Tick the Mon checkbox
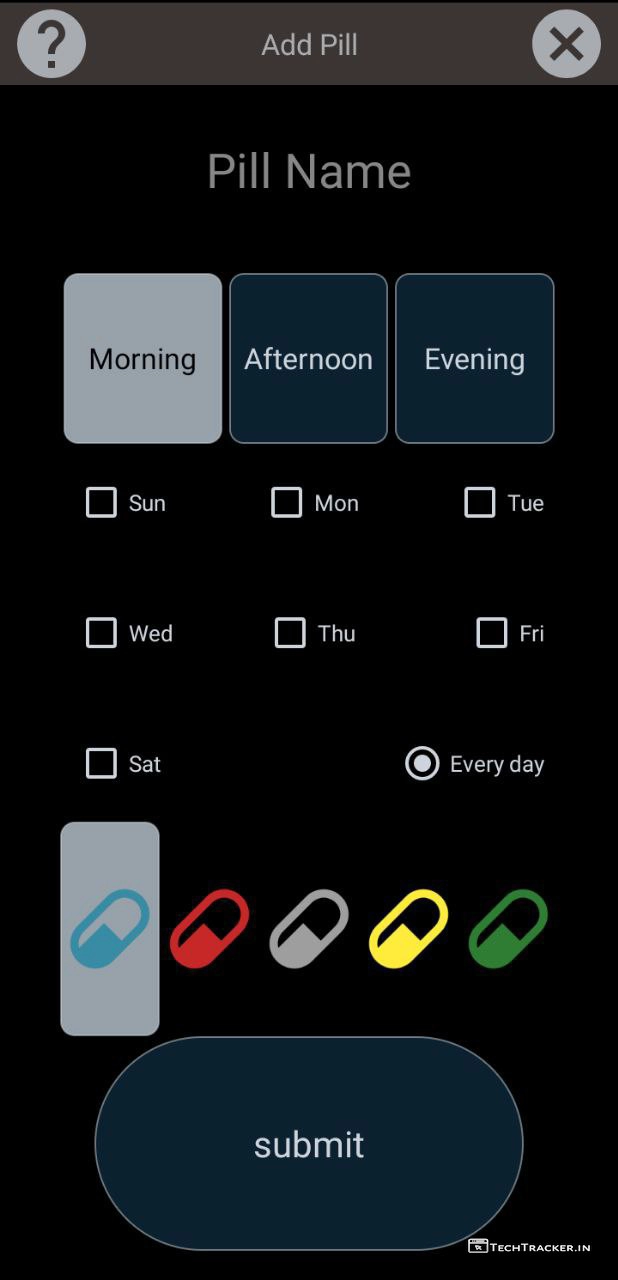Screen dimensions: 618x1280 (287, 502)
